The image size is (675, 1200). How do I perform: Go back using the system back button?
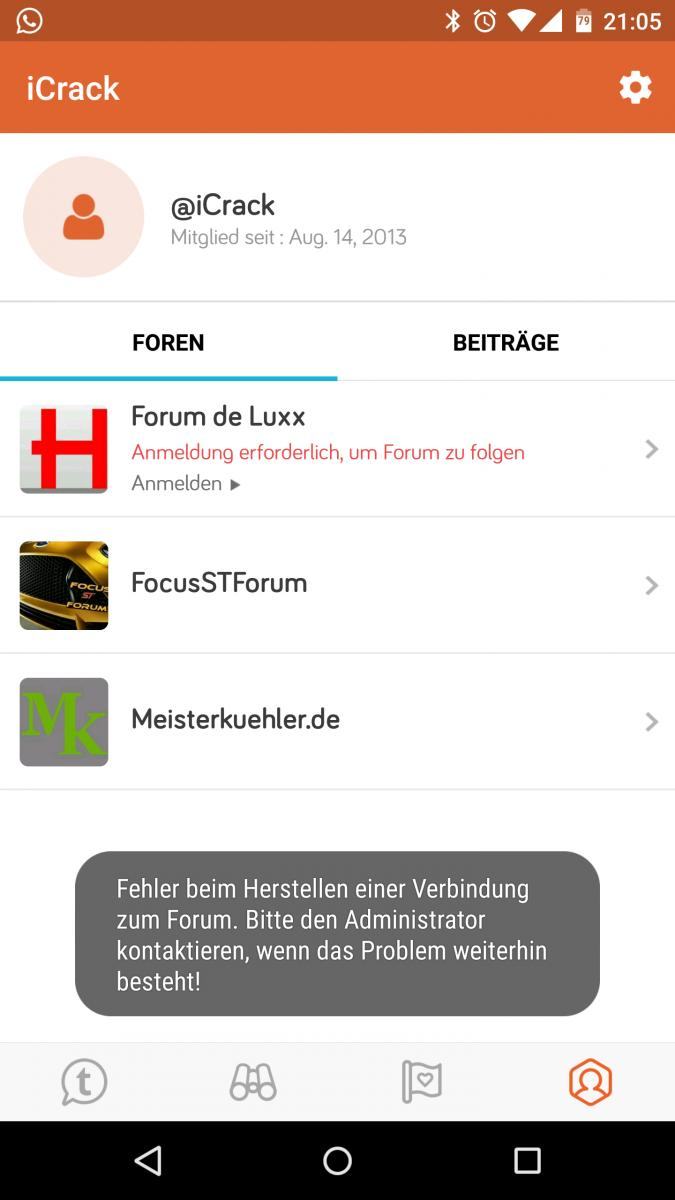(x=148, y=1160)
